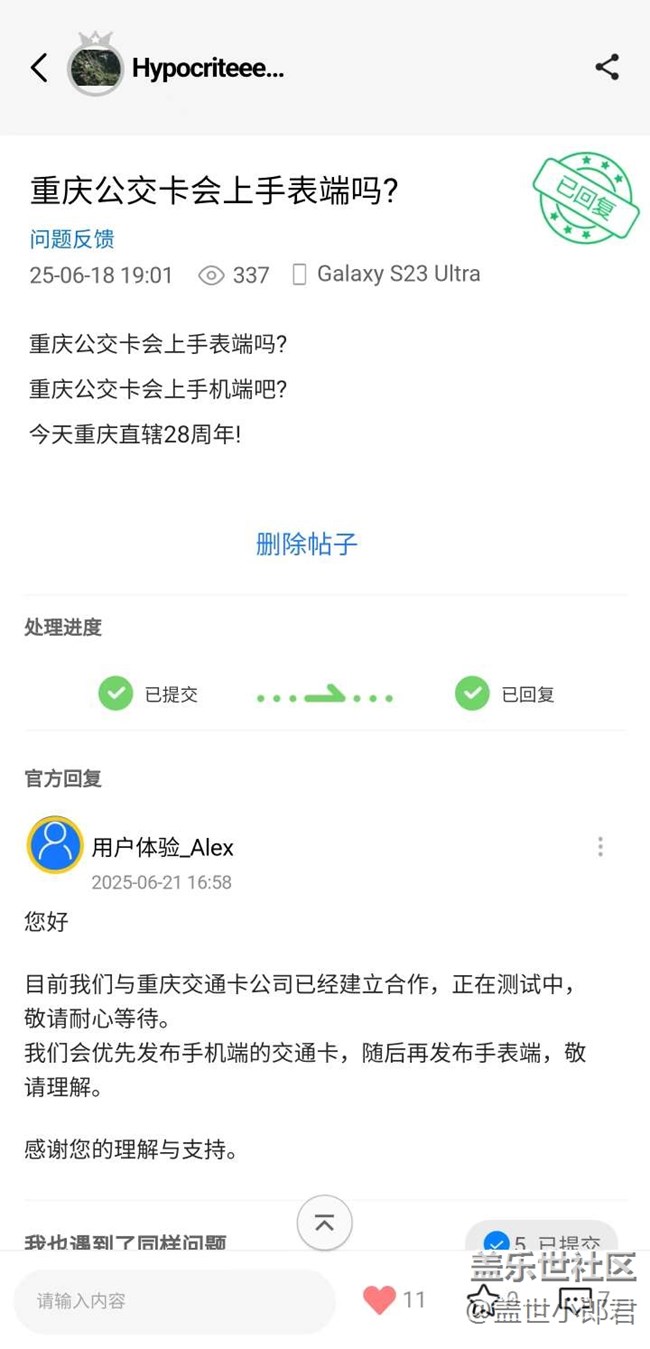Go back using the arrow icon
This screenshot has width=650, height=1349.
[x=39, y=68]
